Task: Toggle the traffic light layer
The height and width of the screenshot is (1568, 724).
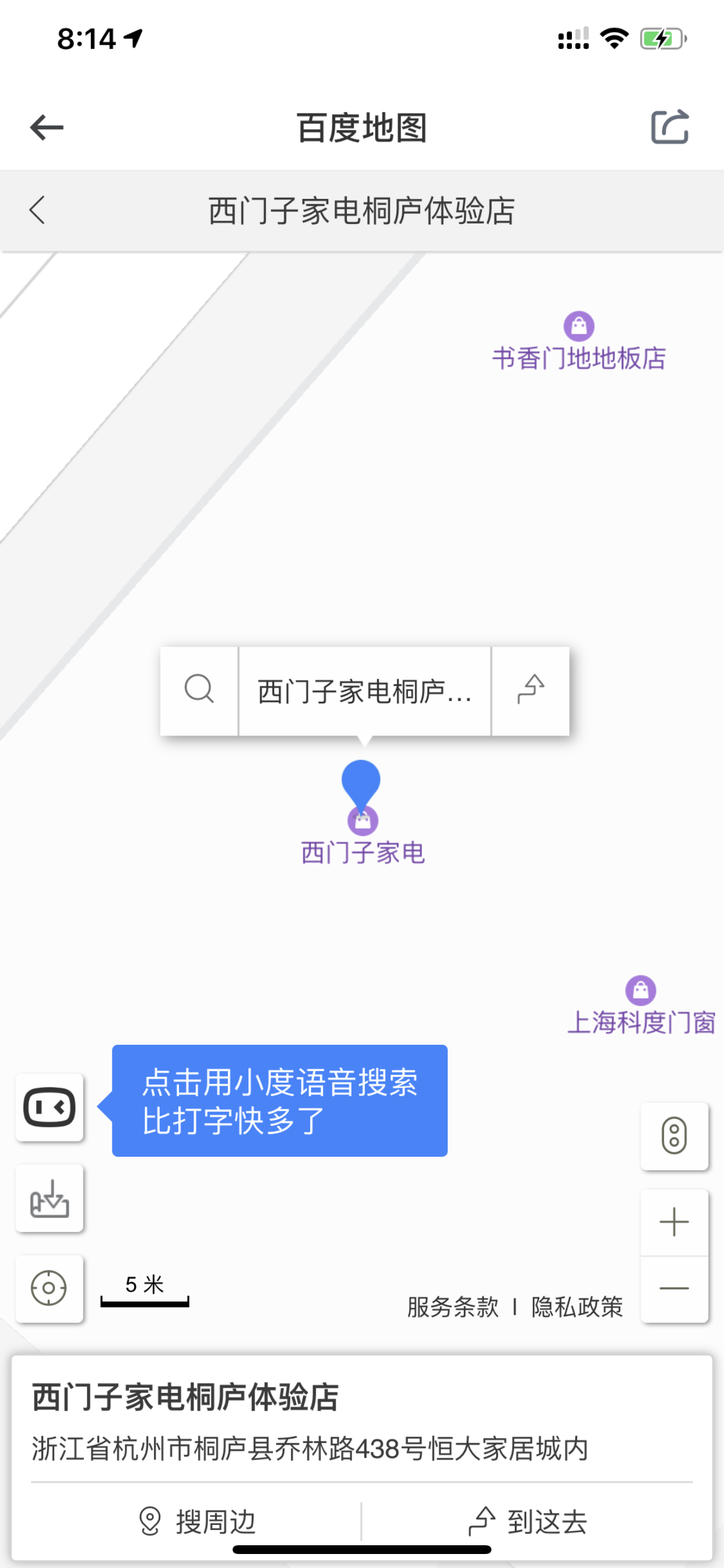Action: click(x=674, y=1136)
